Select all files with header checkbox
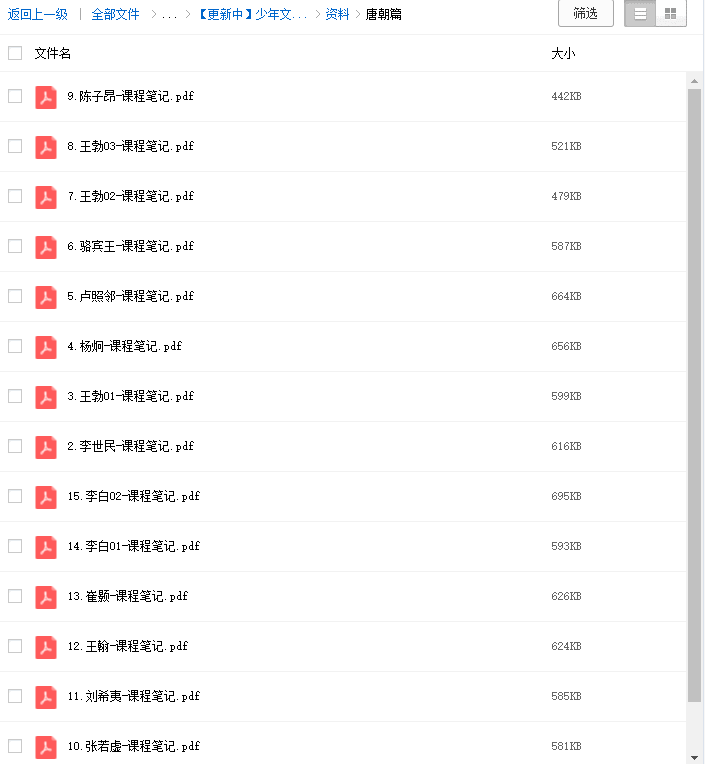This screenshot has height=764, width=705. click(x=15, y=53)
